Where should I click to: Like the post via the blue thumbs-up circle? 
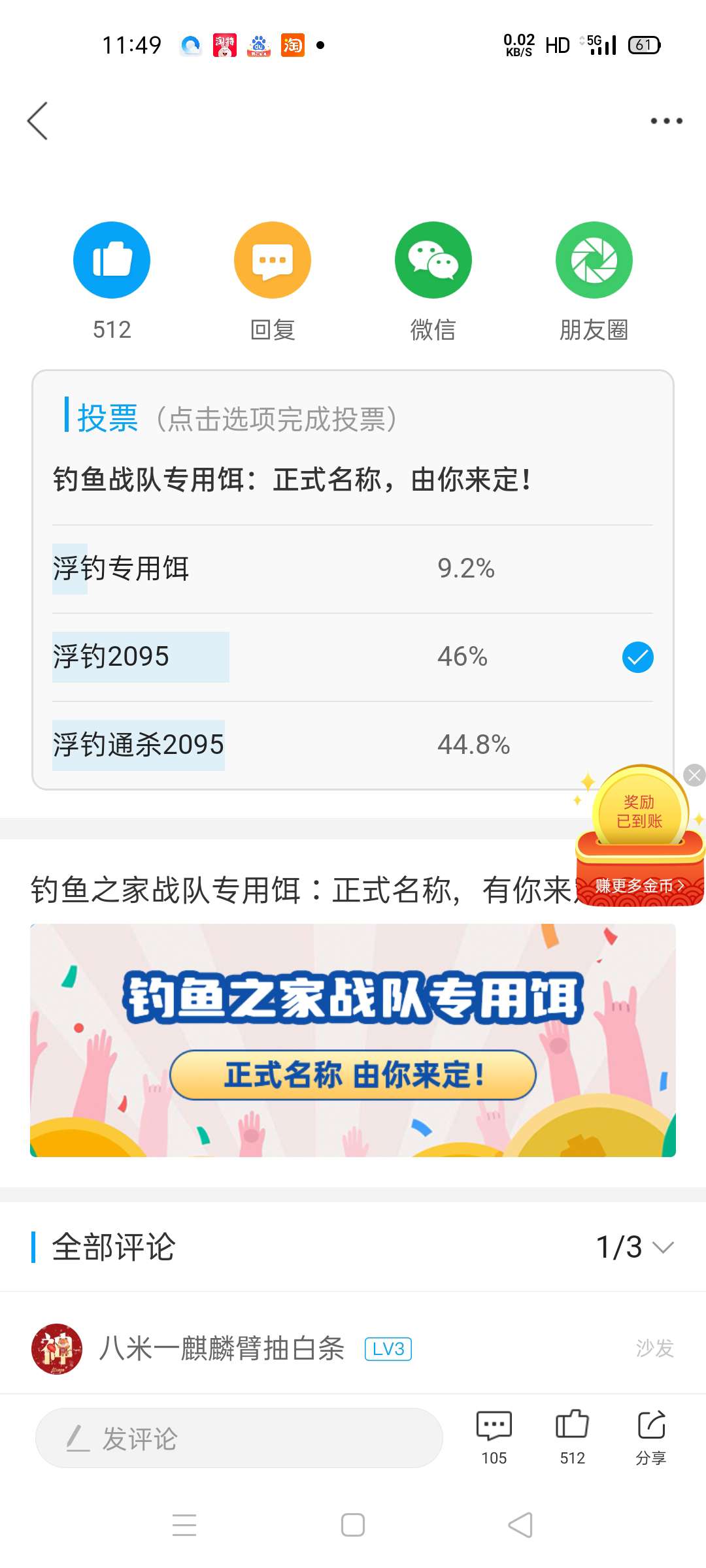point(112,260)
